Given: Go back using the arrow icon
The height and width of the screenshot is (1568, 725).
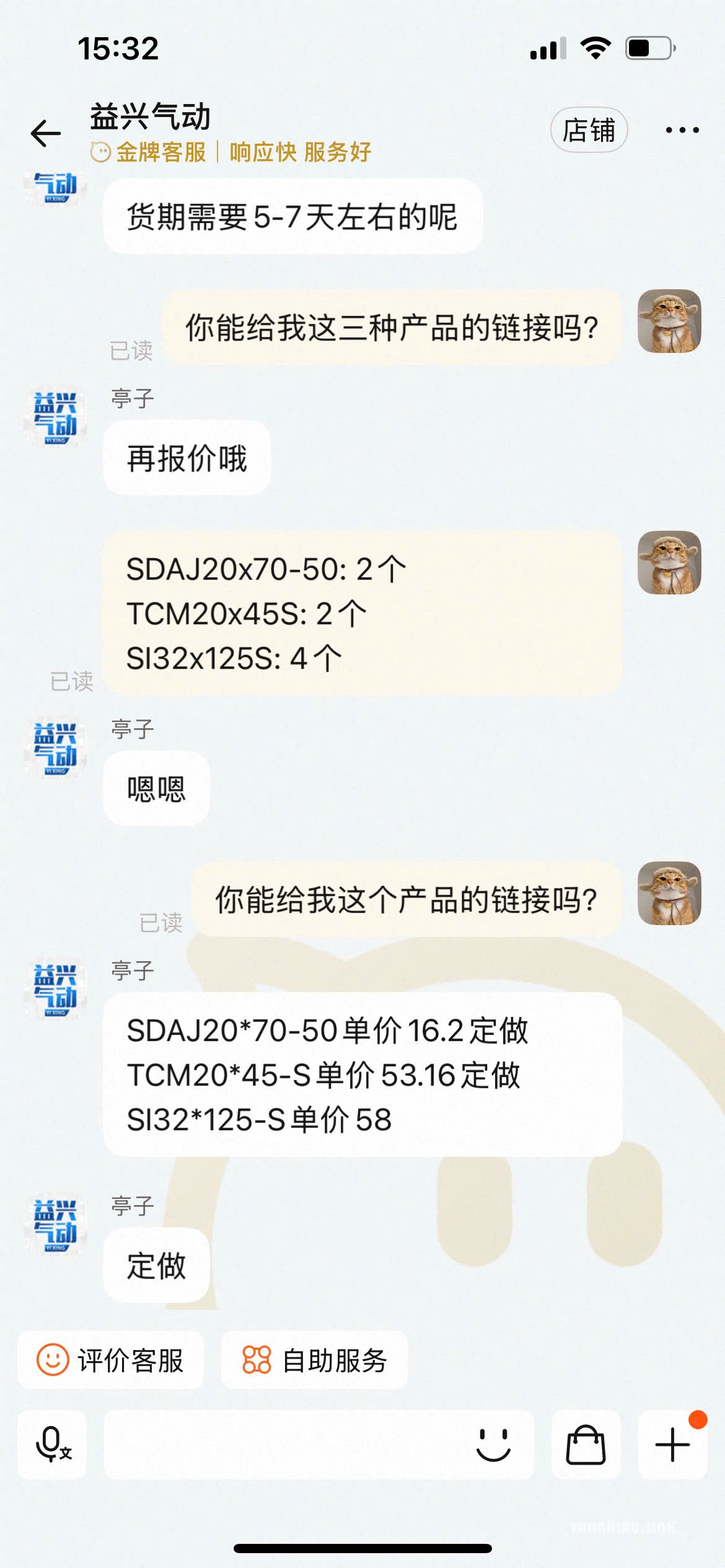Looking at the screenshot, I should pos(46,133).
